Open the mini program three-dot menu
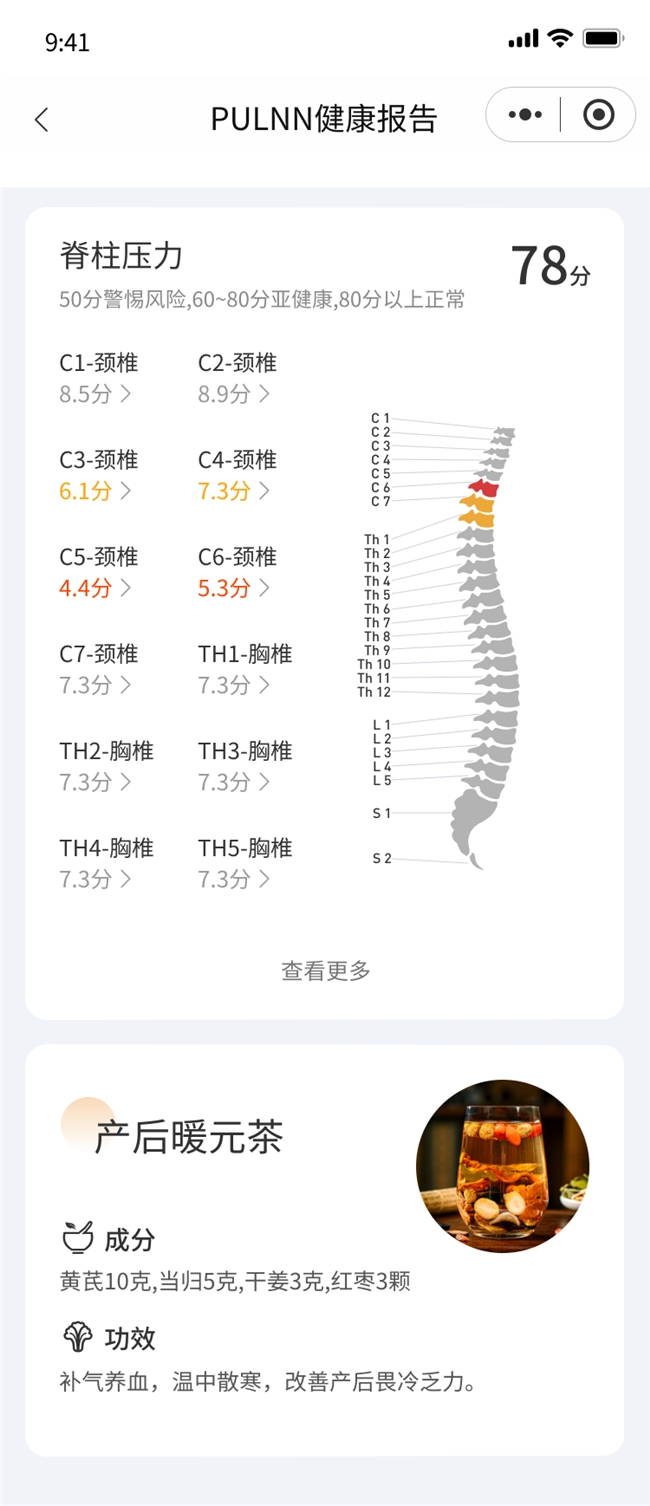This screenshot has width=650, height=1506. click(x=525, y=115)
